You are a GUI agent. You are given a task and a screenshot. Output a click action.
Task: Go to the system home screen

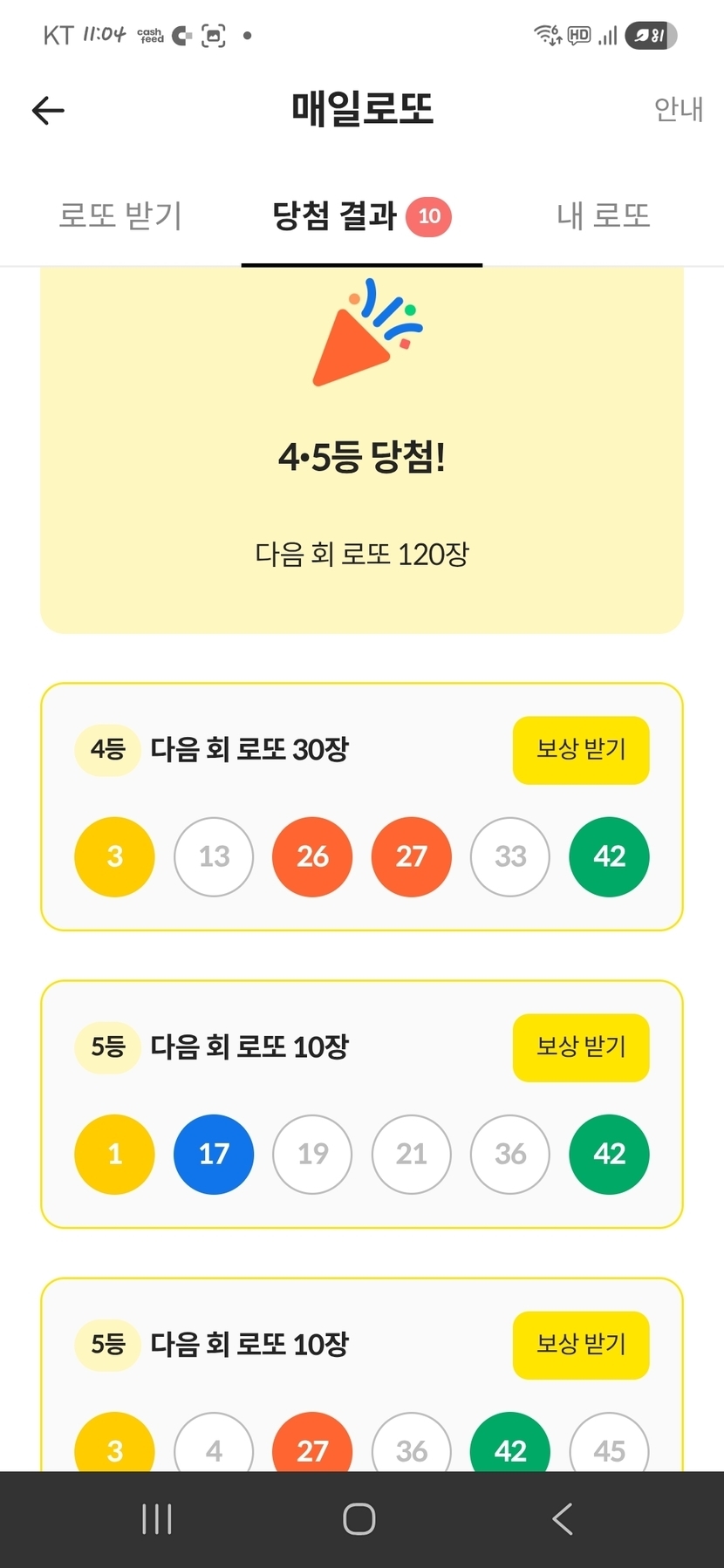(359, 1519)
